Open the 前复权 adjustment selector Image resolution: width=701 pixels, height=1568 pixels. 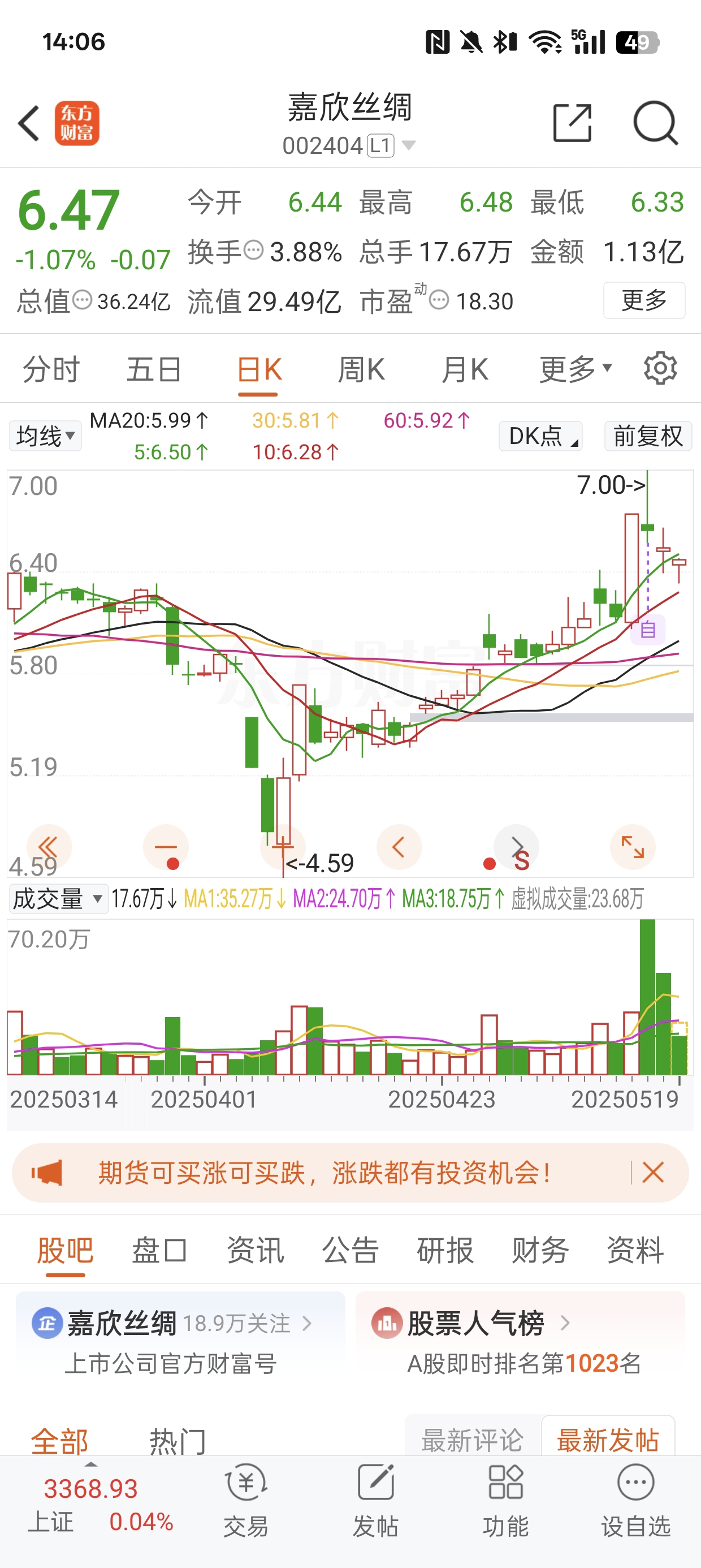tap(648, 436)
